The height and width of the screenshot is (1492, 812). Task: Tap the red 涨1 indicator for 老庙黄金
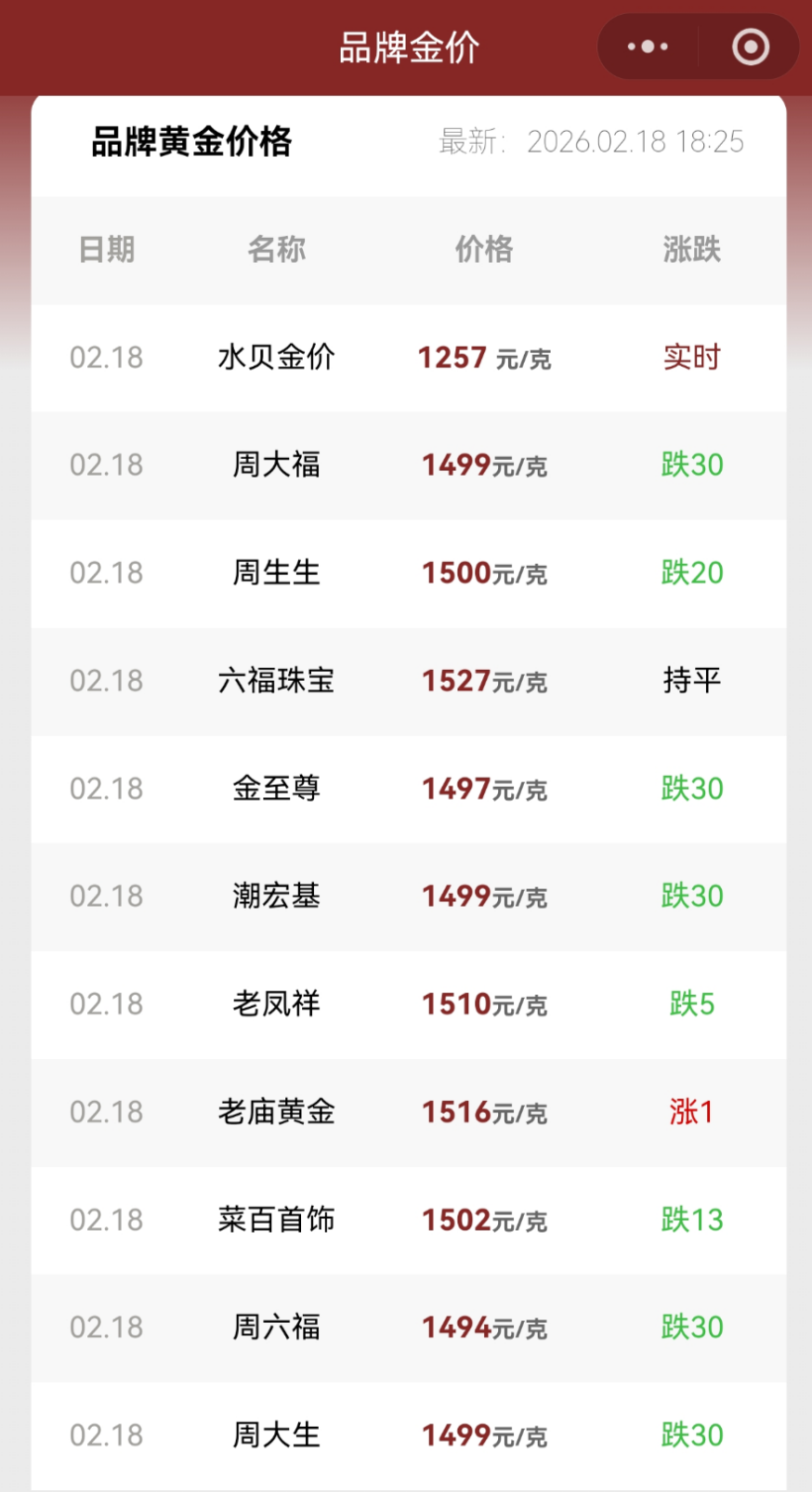[x=691, y=1112]
